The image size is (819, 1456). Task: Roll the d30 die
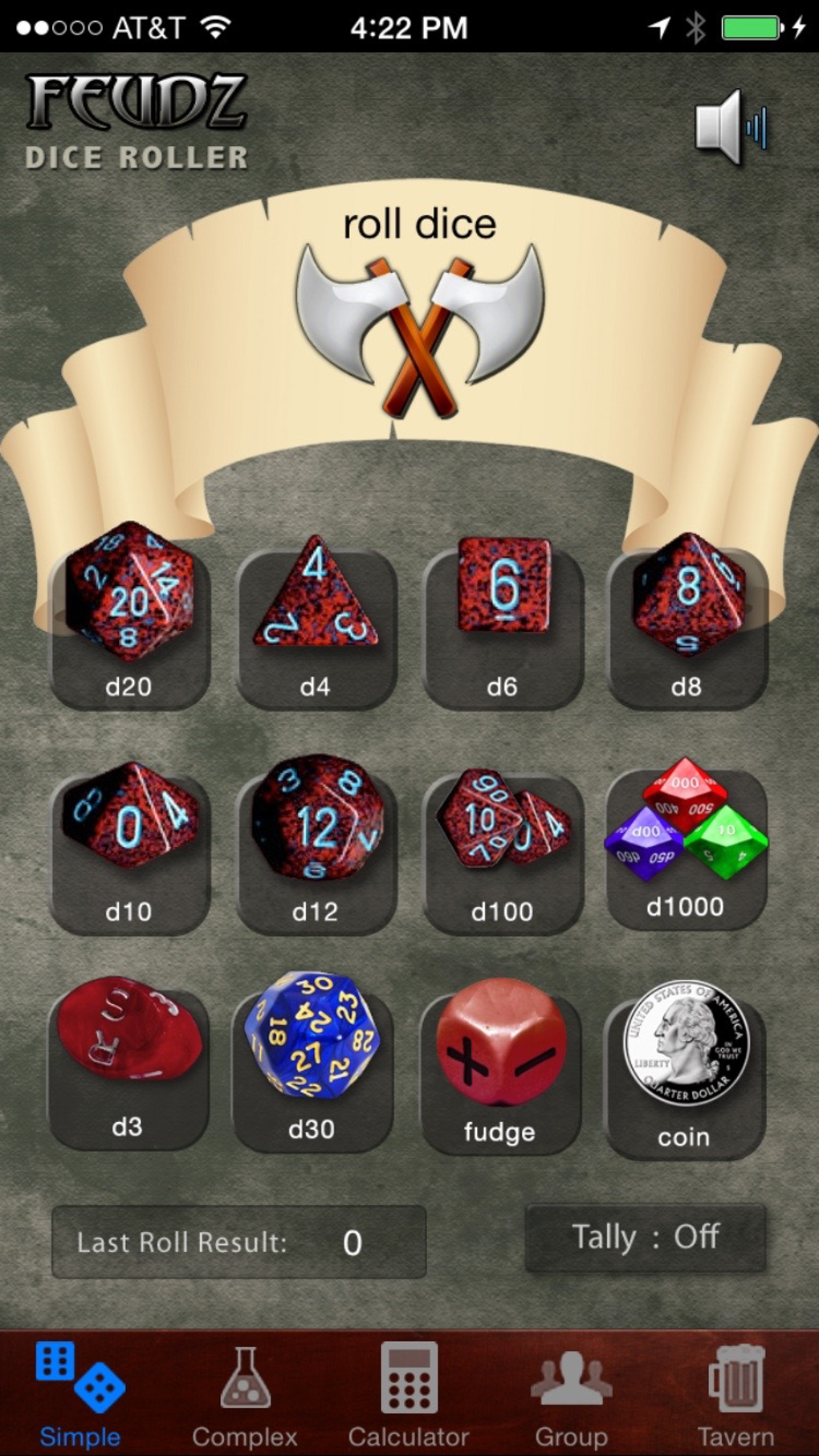click(313, 1059)
